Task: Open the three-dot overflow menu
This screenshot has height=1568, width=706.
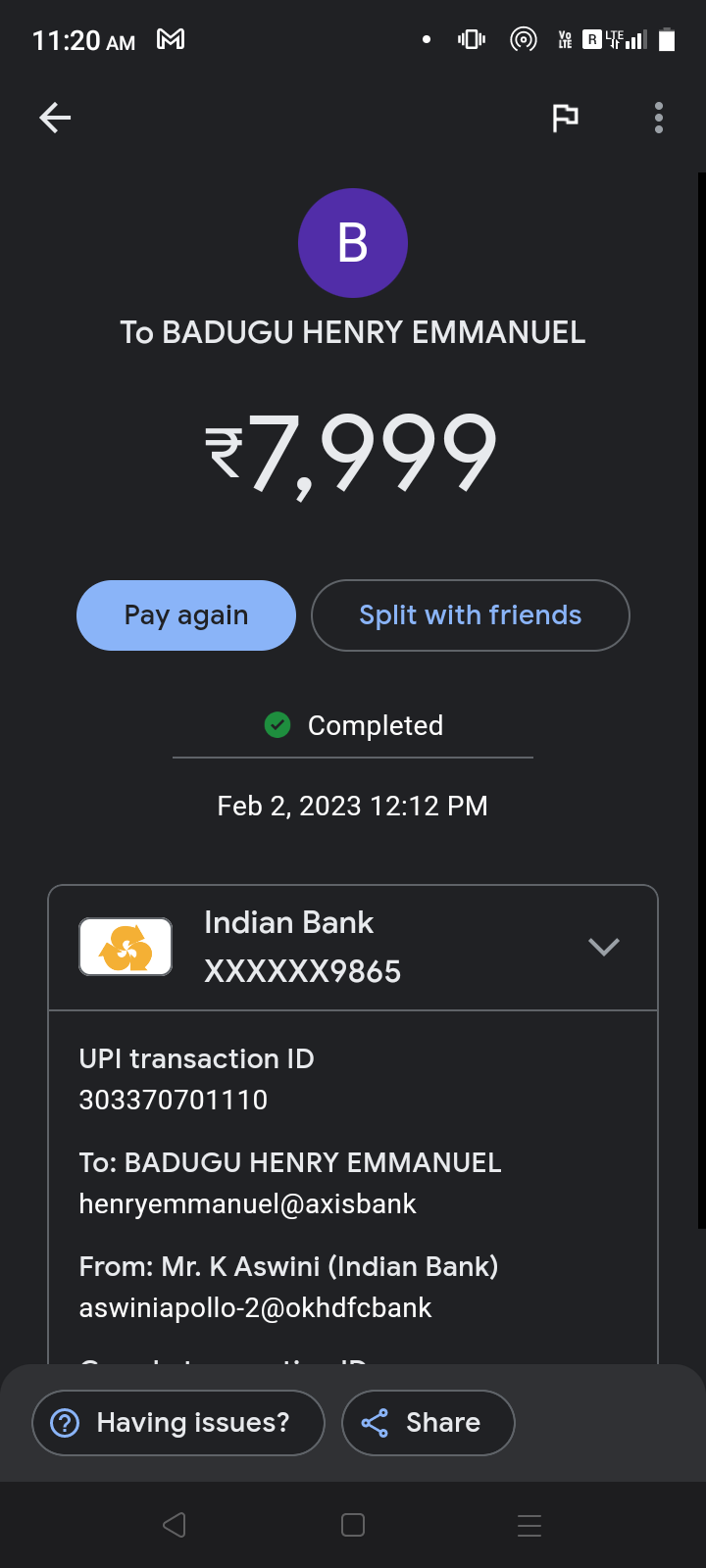Action: coord(659,119)
